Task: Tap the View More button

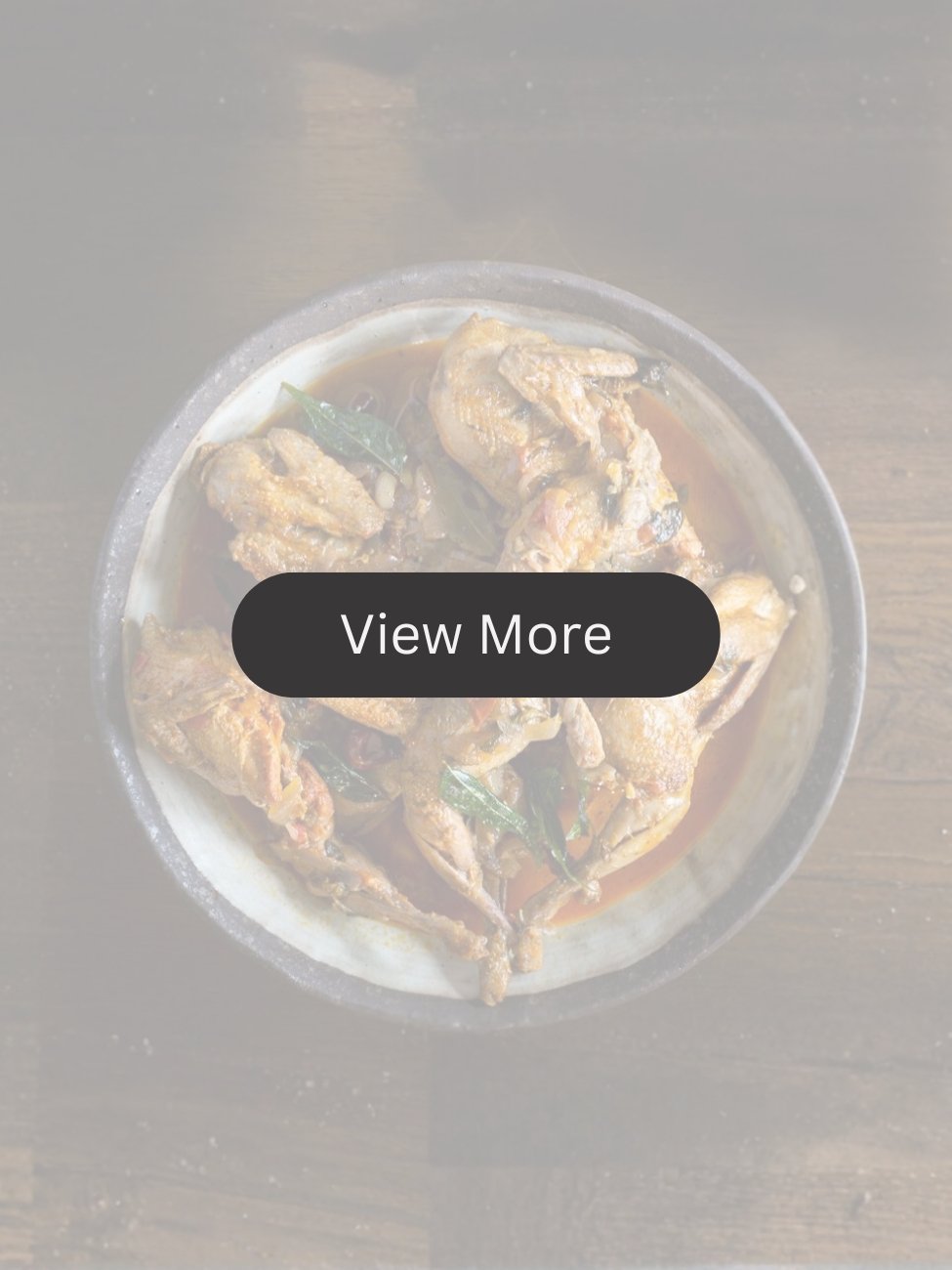Action: pos(476,634)
